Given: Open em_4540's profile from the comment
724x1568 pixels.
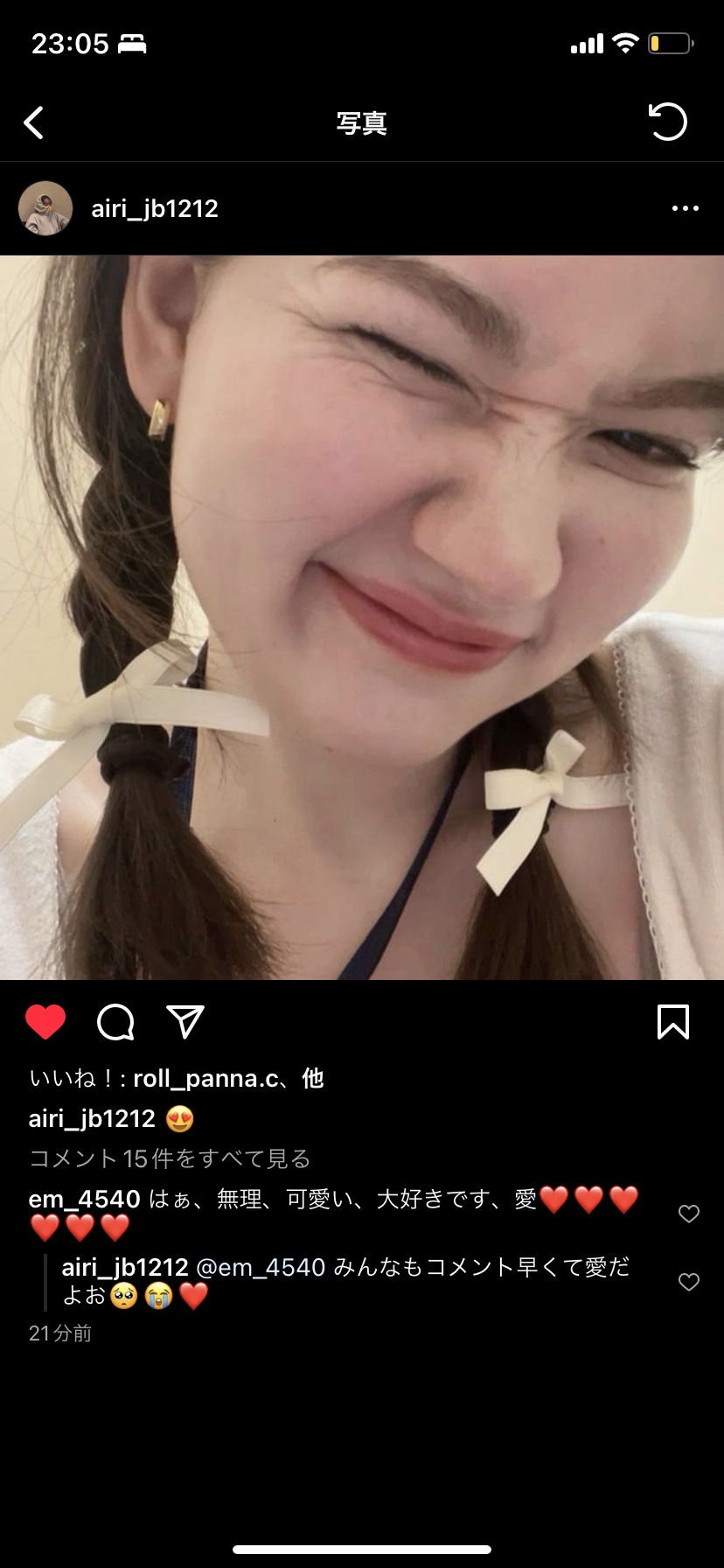Looking at the screenshot, I should [x=84, y=1199].
